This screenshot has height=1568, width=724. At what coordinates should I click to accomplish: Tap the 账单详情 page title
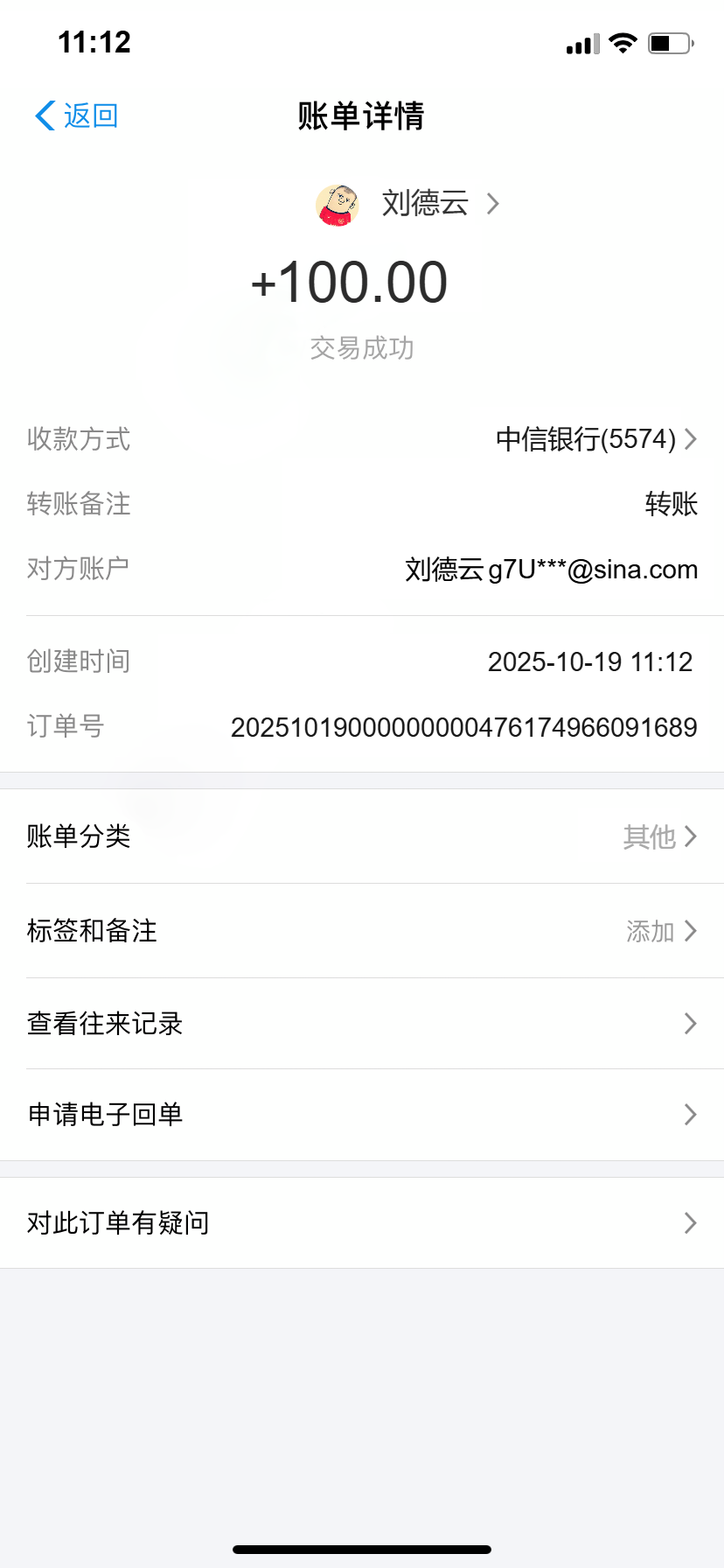pyautogui.click(x=361, y=116)
